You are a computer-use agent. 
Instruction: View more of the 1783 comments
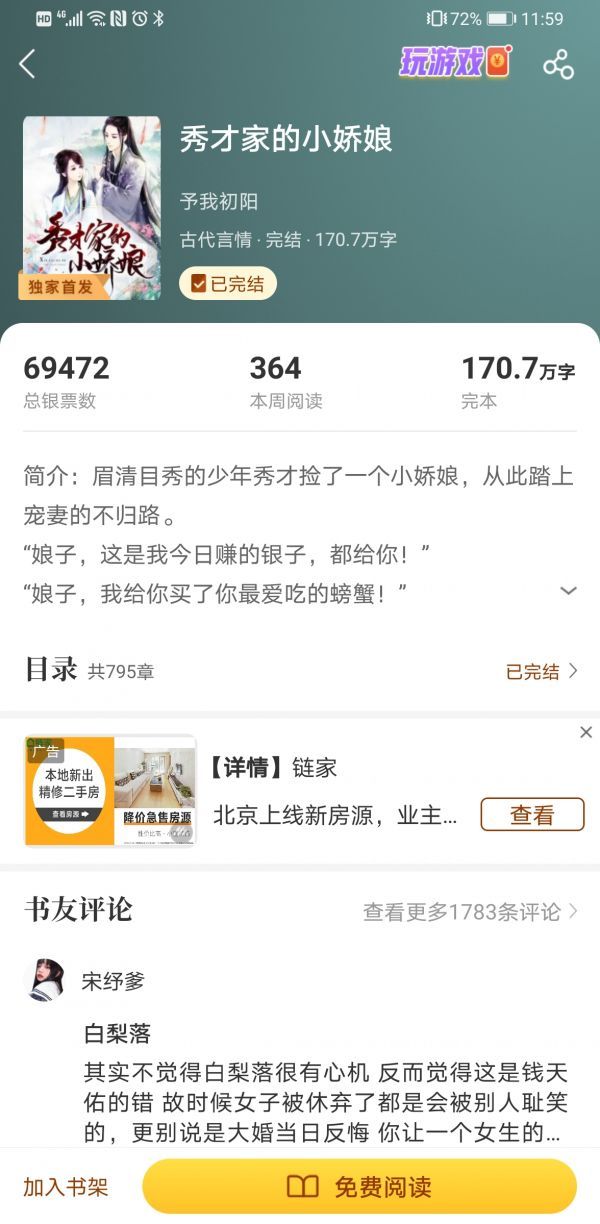point(470,911)
